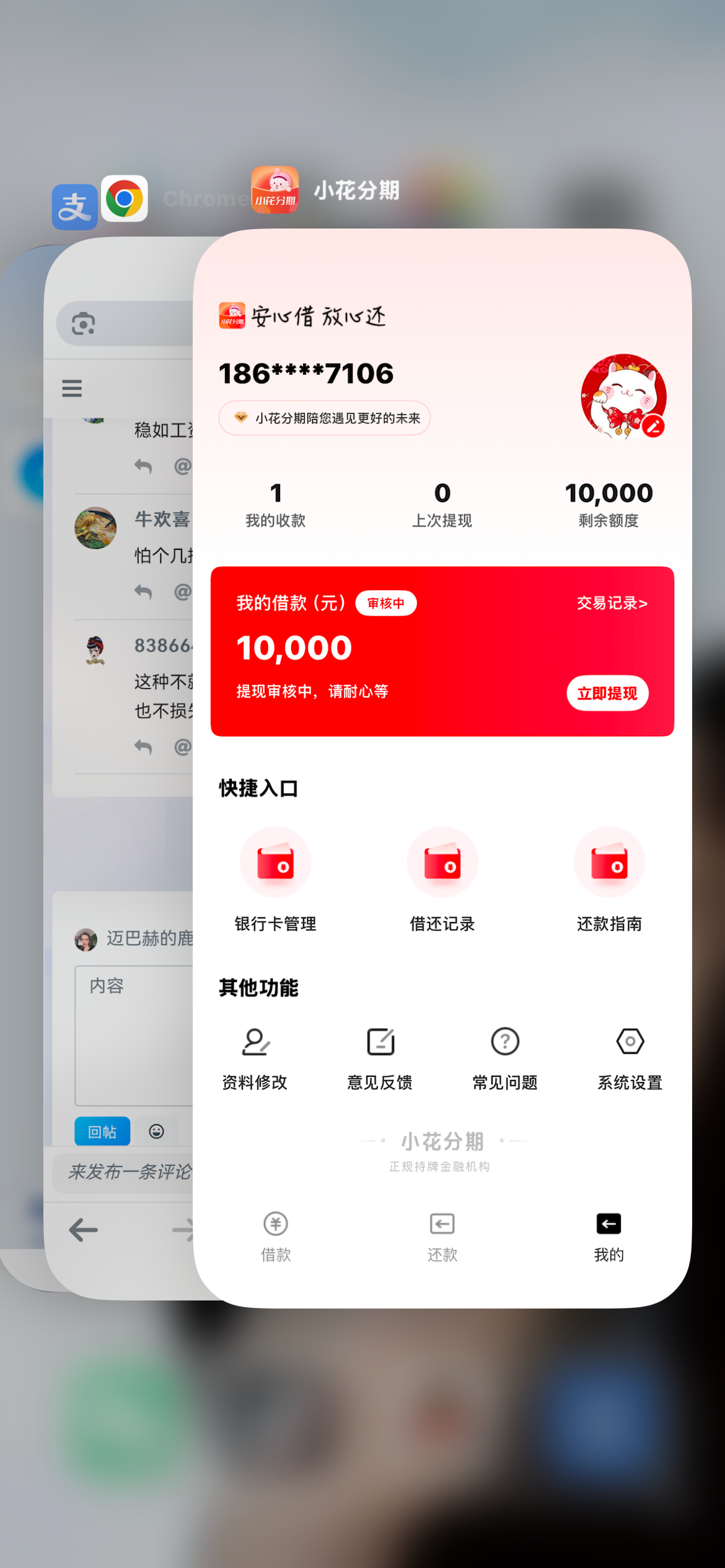Open 还款指南 repayment guide
This screenshot has height=1568, width=725.
pyautogui.click(x=609, y=879)
